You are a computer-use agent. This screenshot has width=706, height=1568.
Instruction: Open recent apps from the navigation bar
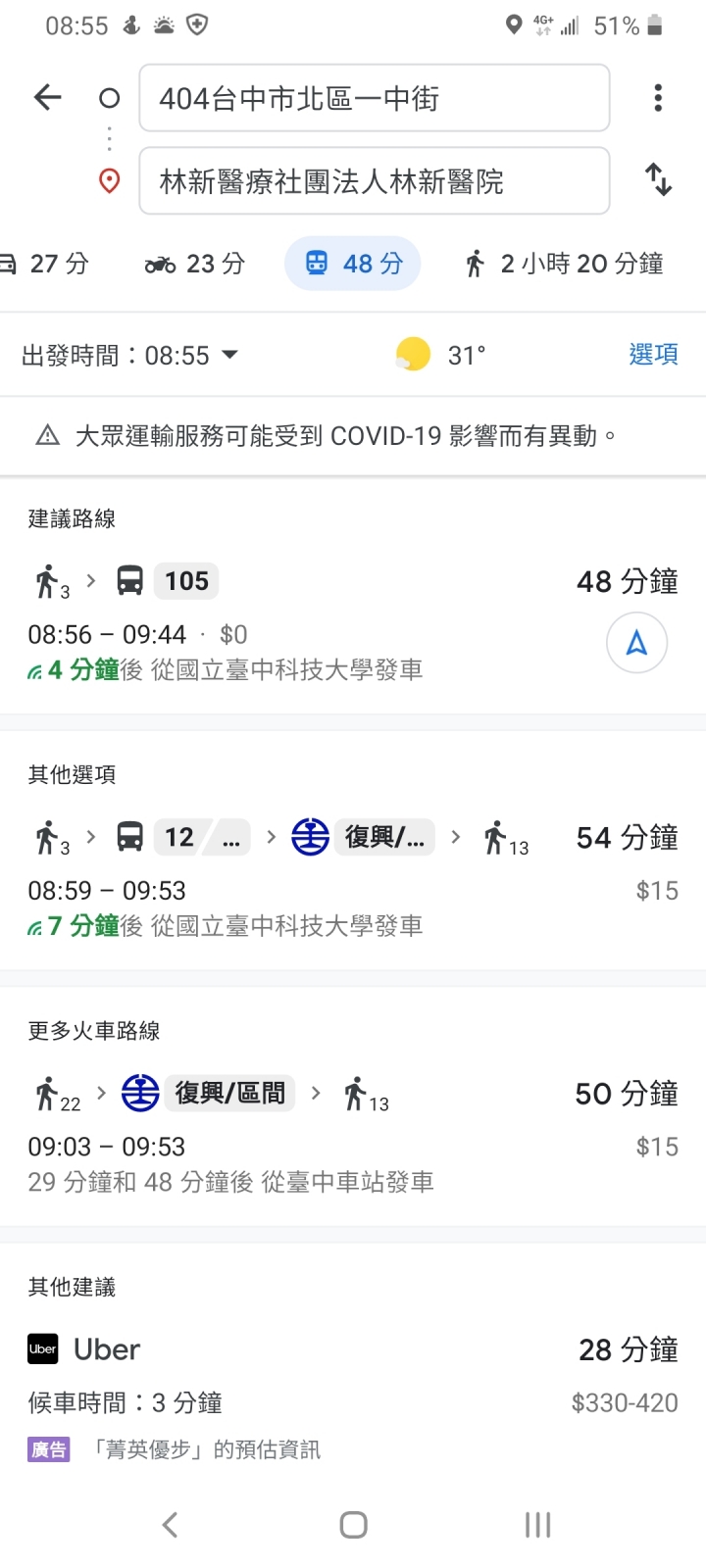[x=537, y=1524]
